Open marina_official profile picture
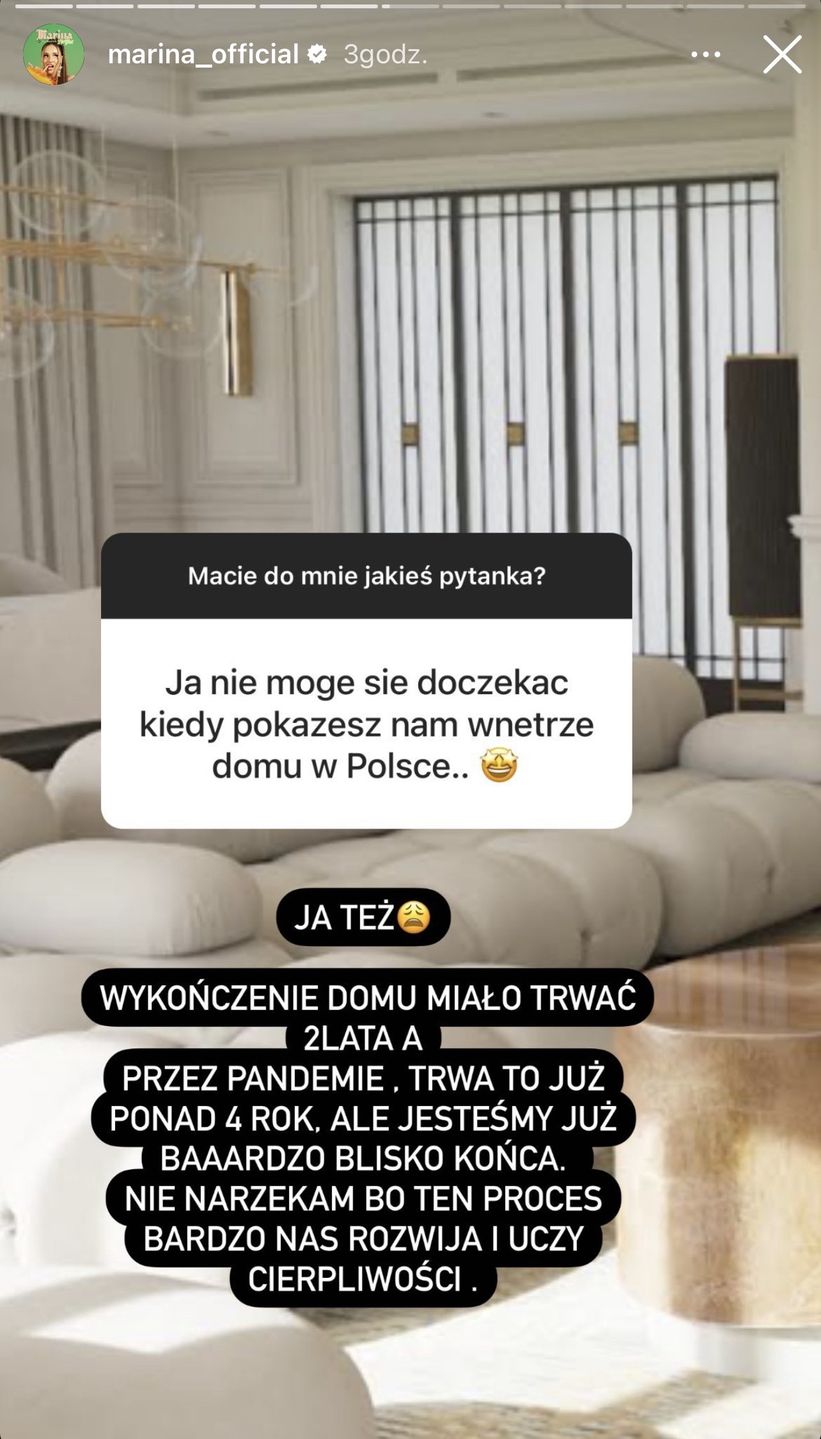821x1439 pixels. coord(54,55)
